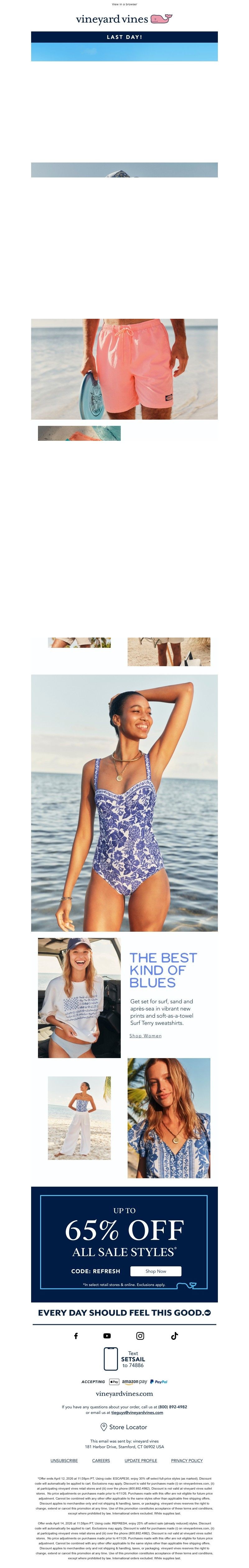The image size is (249, 1568).
Task: Select Update Profile
Action: [141, 1460]
